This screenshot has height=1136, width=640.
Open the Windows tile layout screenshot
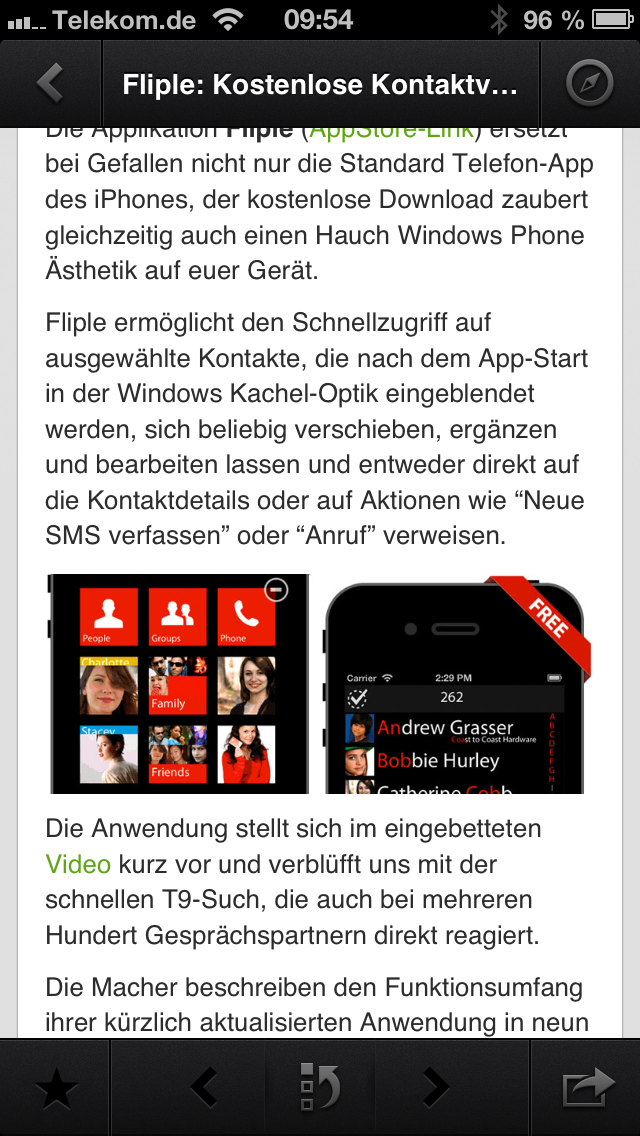(x=178, y=684)
